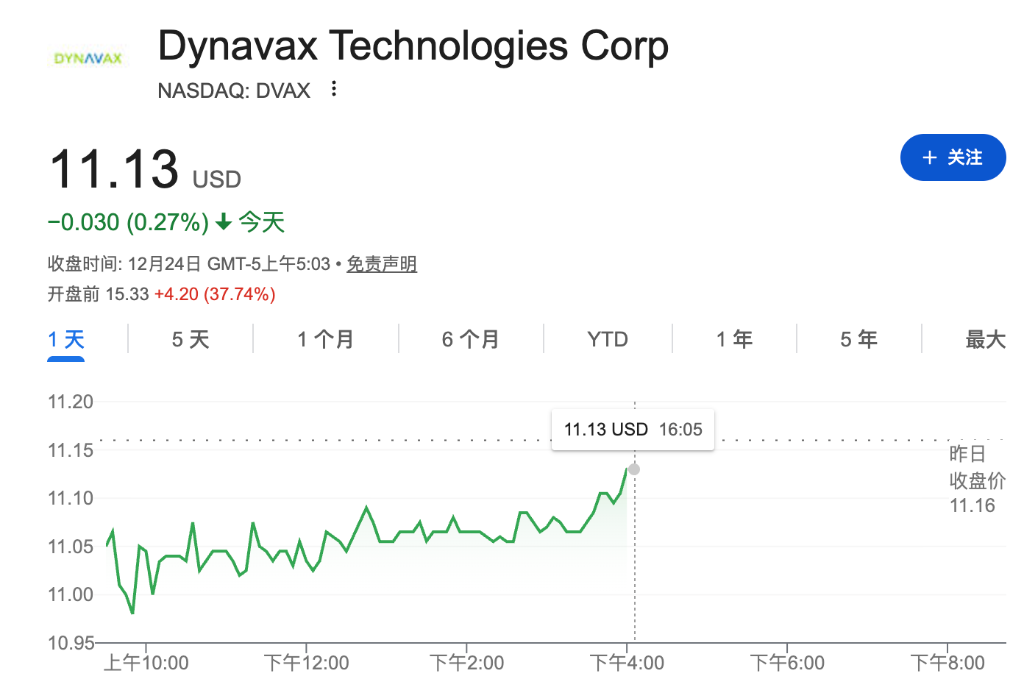Switch to the 5 天 chart range
This screenshot has height=695, width=1024.
(190, 339)
